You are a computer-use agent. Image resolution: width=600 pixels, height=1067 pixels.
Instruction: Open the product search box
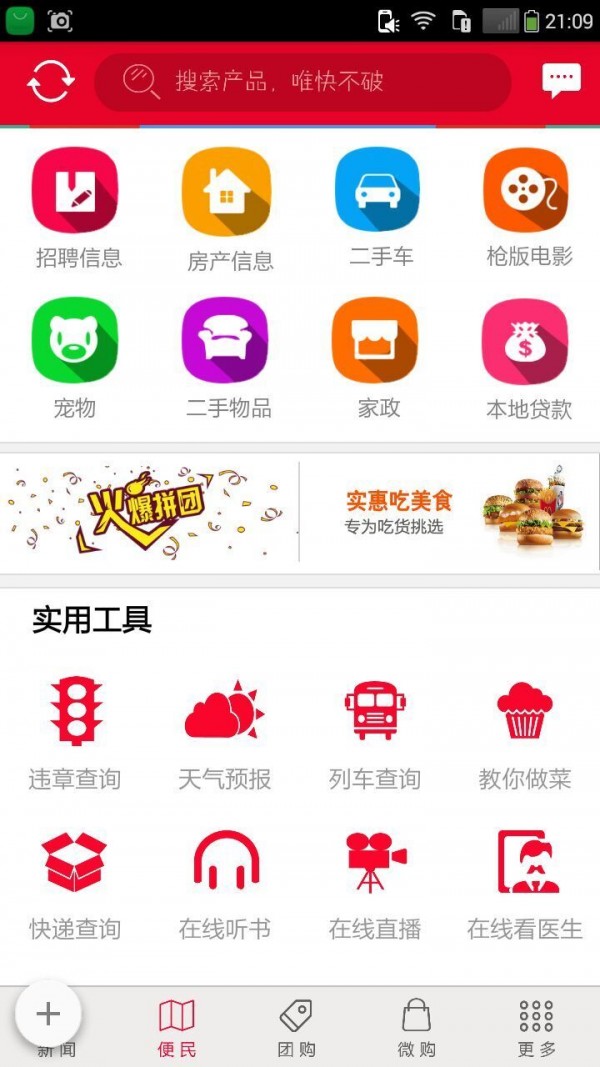(x=302, y=82)
